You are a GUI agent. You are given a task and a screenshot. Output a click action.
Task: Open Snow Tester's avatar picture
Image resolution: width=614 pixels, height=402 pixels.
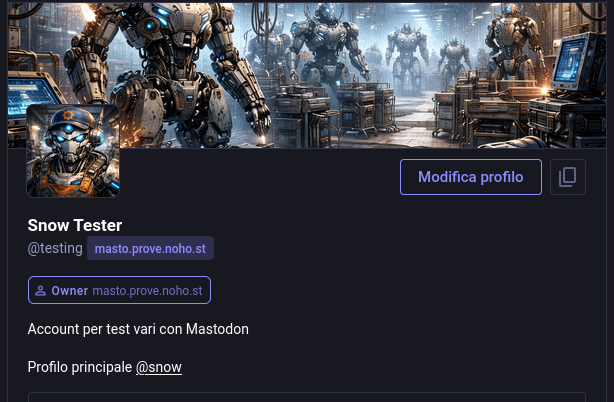(x=73, y=150)
